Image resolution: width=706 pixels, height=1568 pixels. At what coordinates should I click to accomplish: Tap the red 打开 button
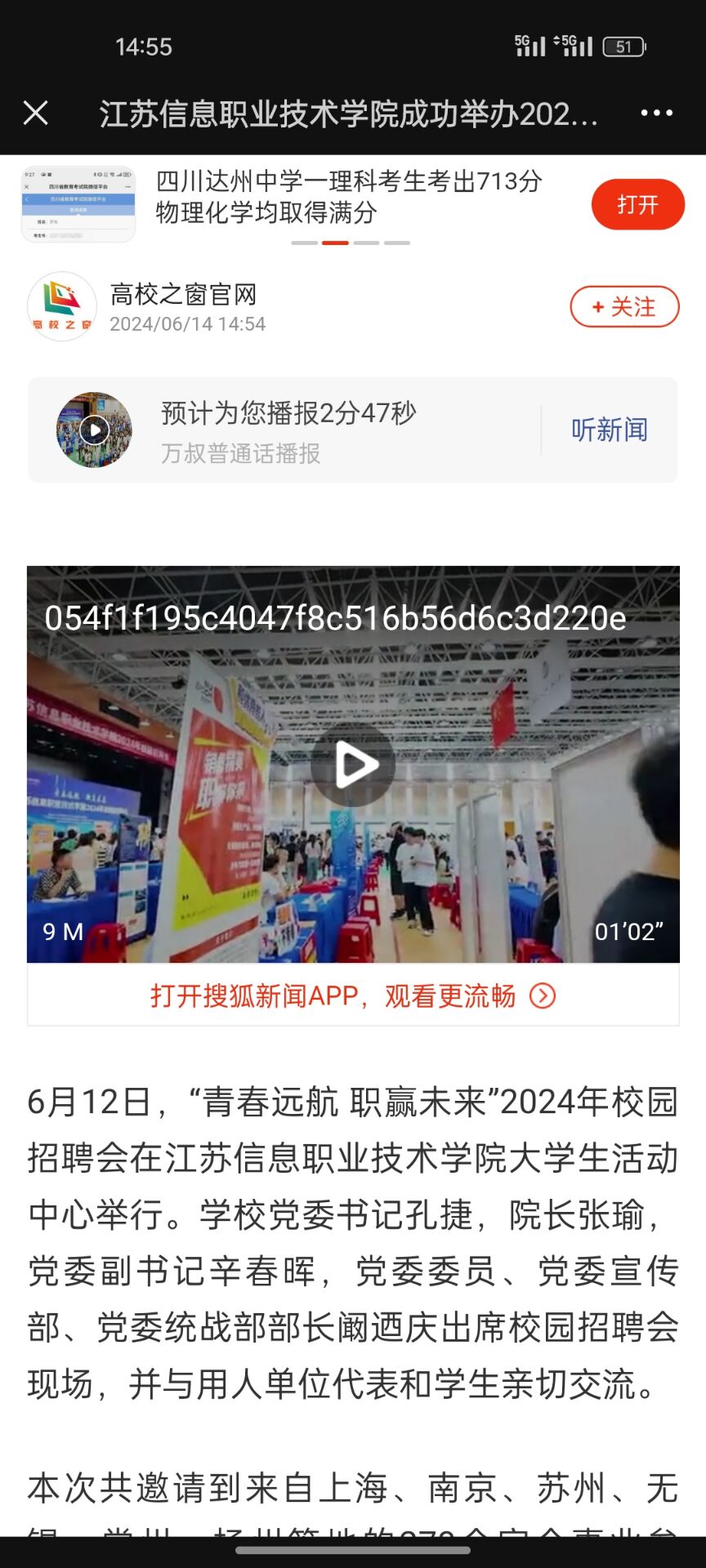637,204
